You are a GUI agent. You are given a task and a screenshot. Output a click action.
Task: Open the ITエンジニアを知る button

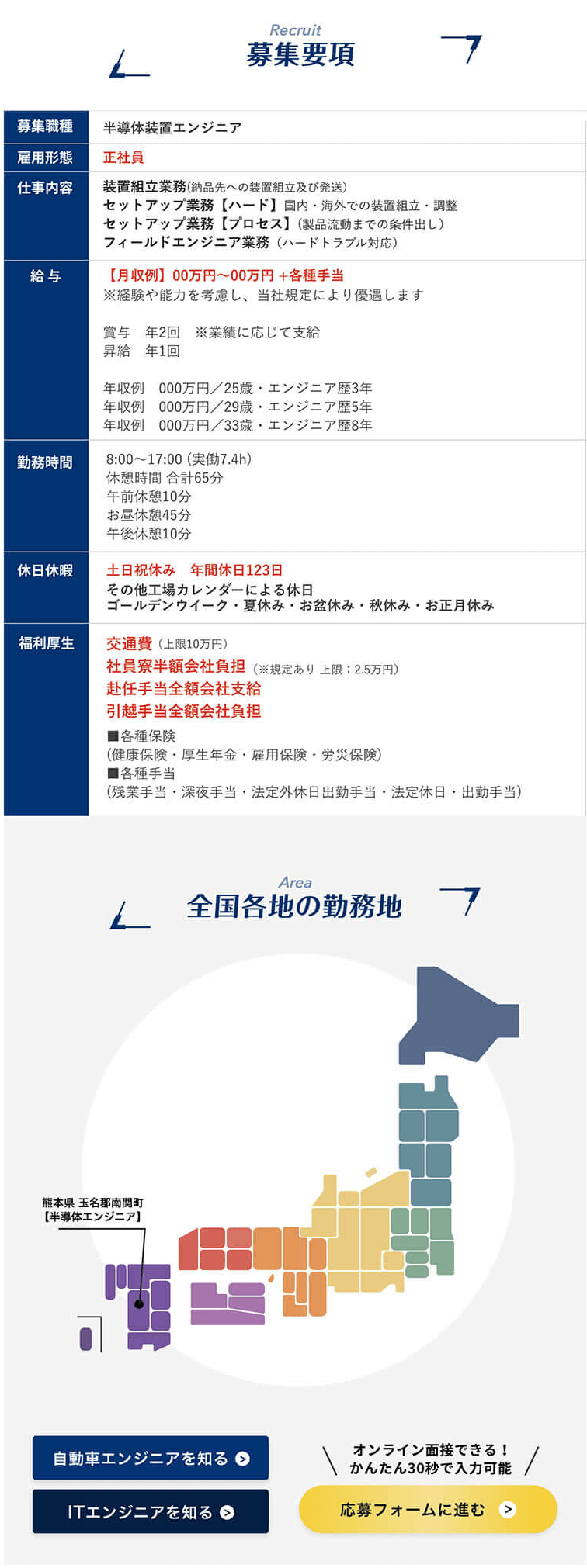point(151,1511)
